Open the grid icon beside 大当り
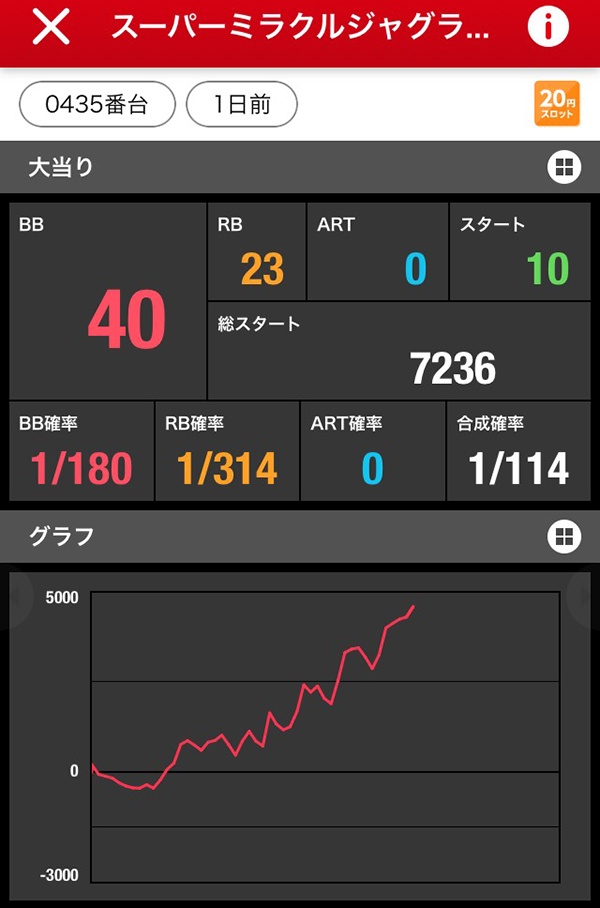Screen dimensions: 600x908 click(x=564, y=167)
